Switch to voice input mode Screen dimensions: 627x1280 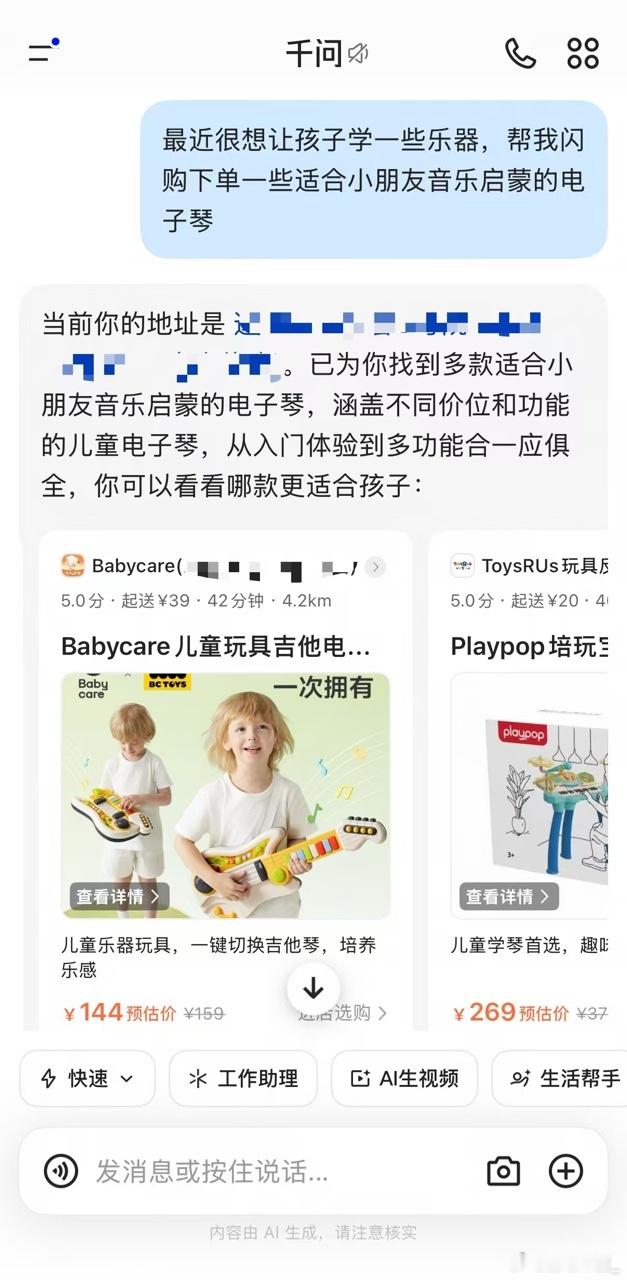click(x=61, y=1171)
